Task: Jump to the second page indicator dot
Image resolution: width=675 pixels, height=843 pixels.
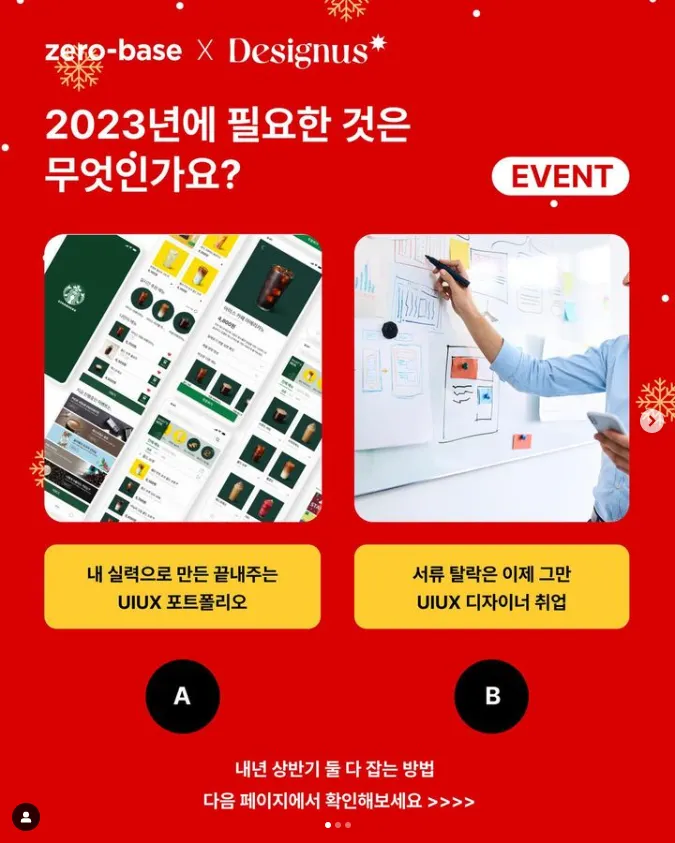Action: (338, 825)
